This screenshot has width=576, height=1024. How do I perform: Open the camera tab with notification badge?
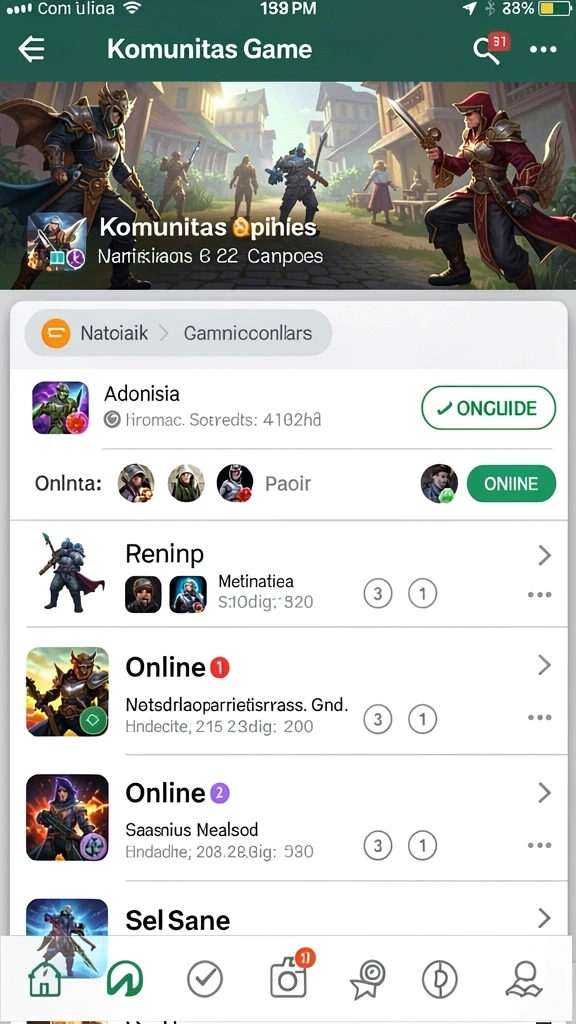tap(288, 978)
